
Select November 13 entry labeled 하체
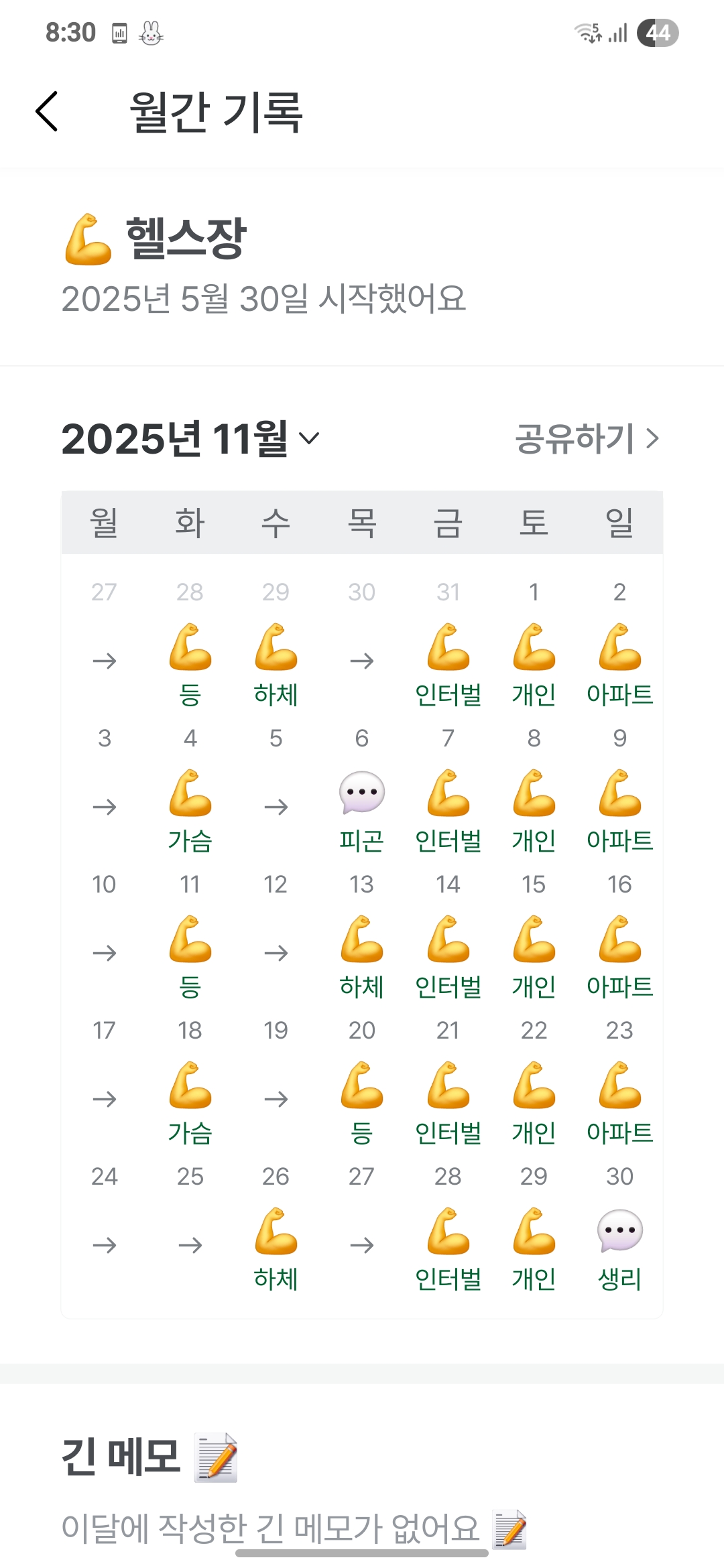click(x=362, y=939)
